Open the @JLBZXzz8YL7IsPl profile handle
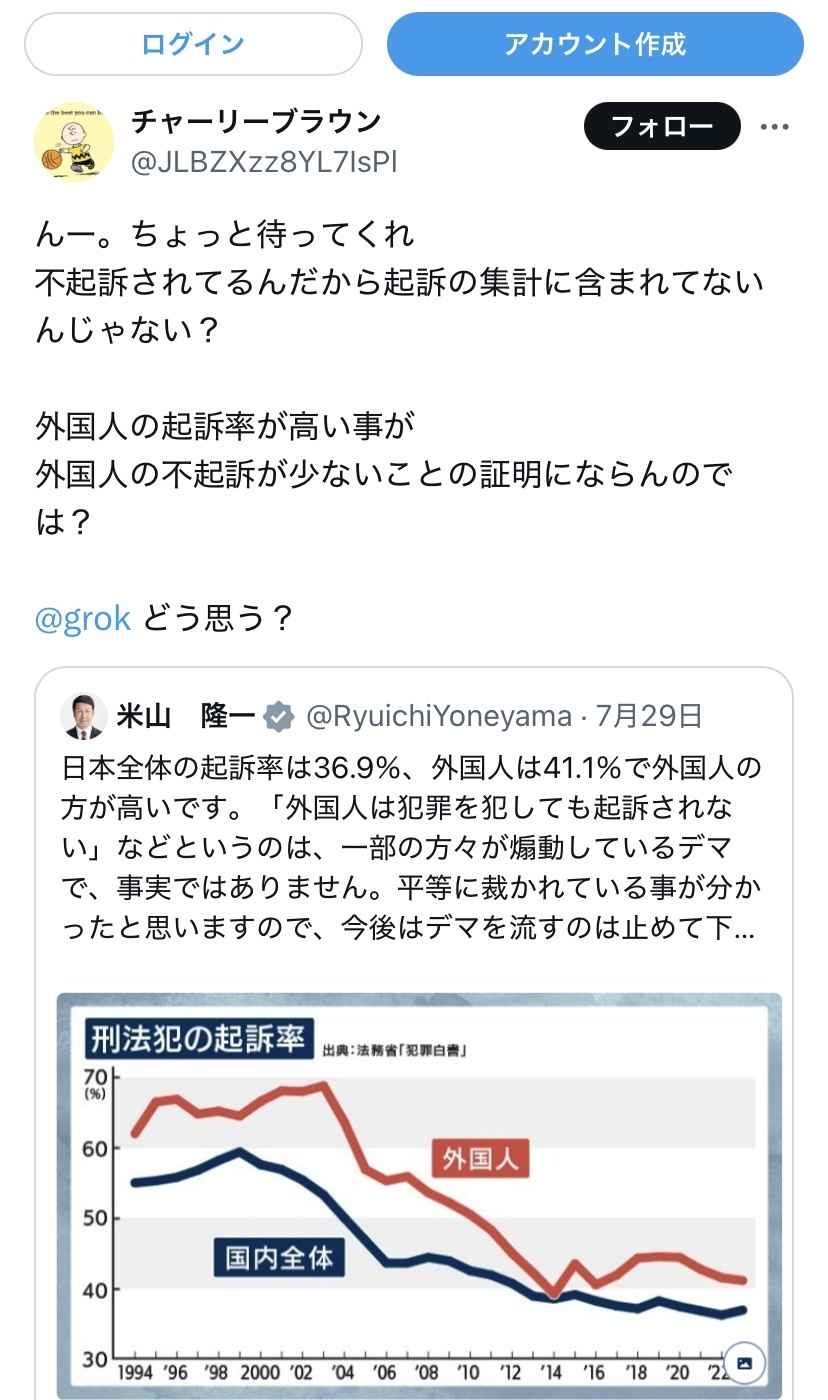This screenshot has height=1400, width=828. tap(264, 161)
